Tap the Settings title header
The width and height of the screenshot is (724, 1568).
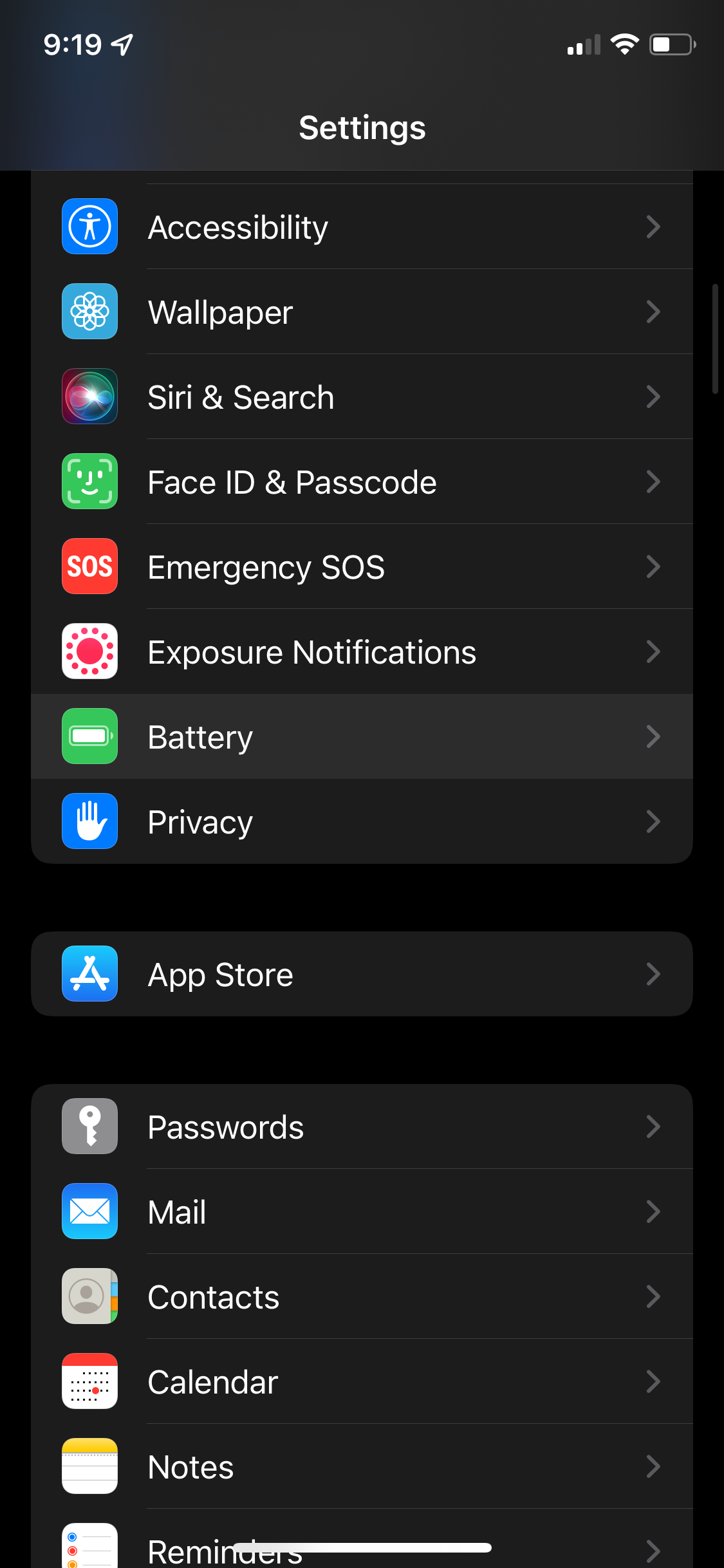coord(362,127)
